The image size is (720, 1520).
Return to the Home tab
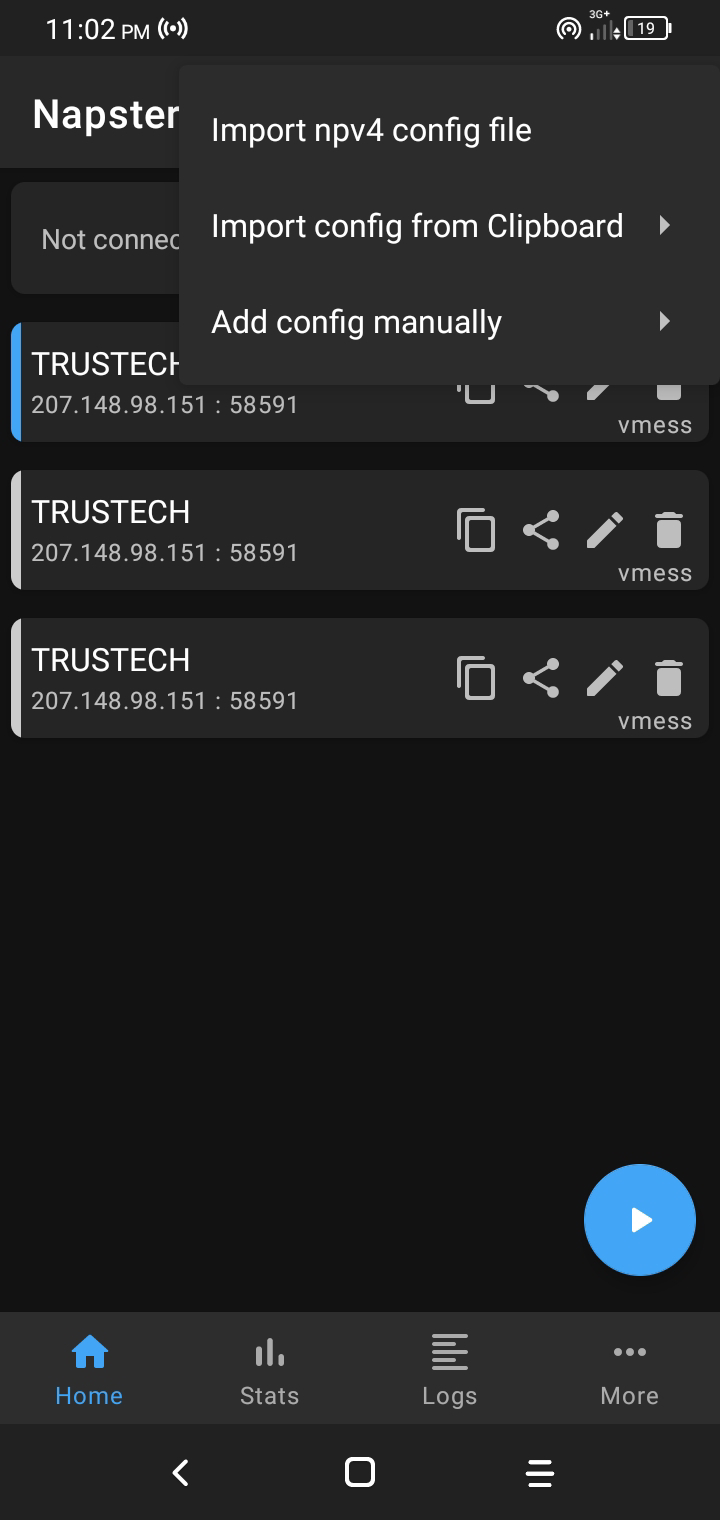(89, 1370)
